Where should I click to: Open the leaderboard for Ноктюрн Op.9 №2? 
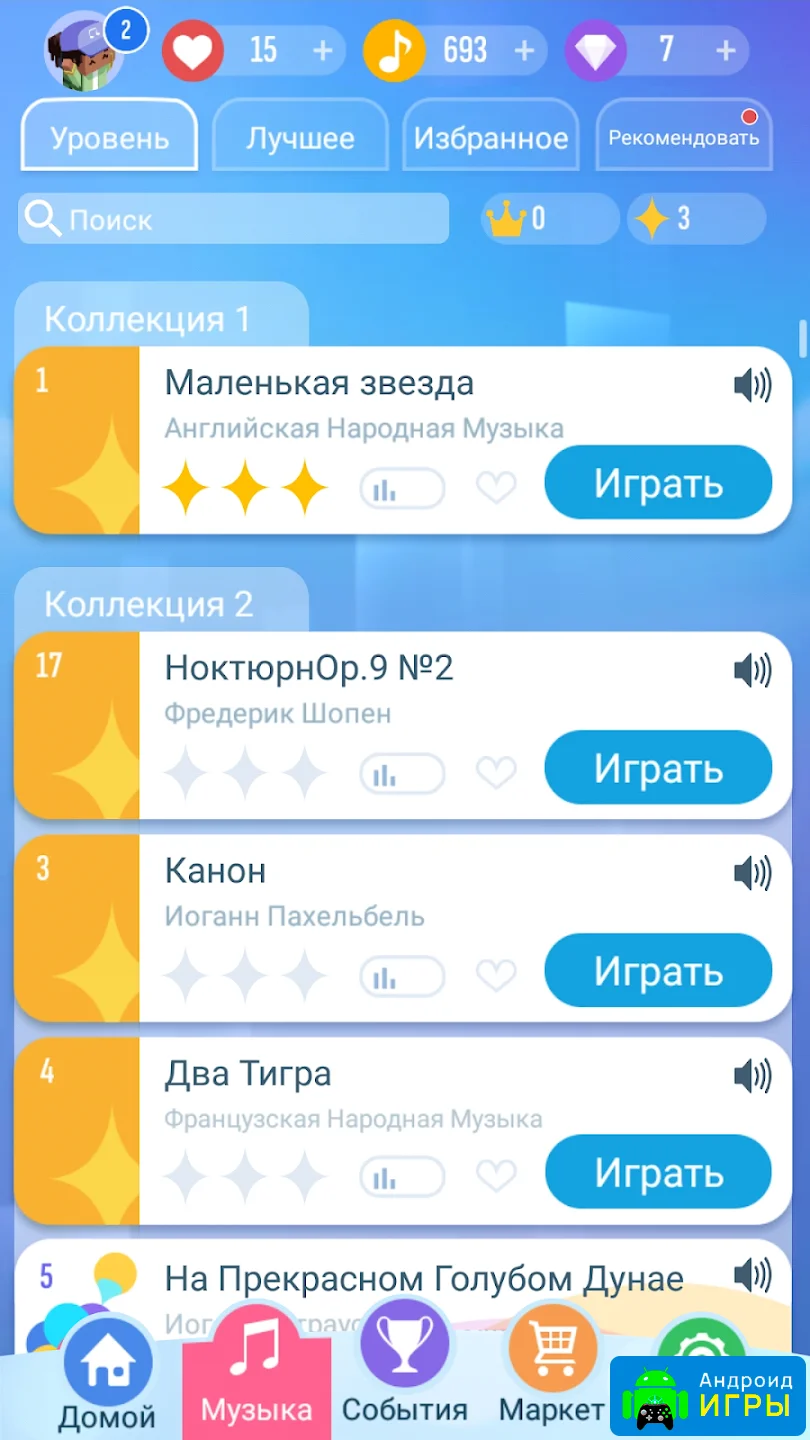pos(402,773)
